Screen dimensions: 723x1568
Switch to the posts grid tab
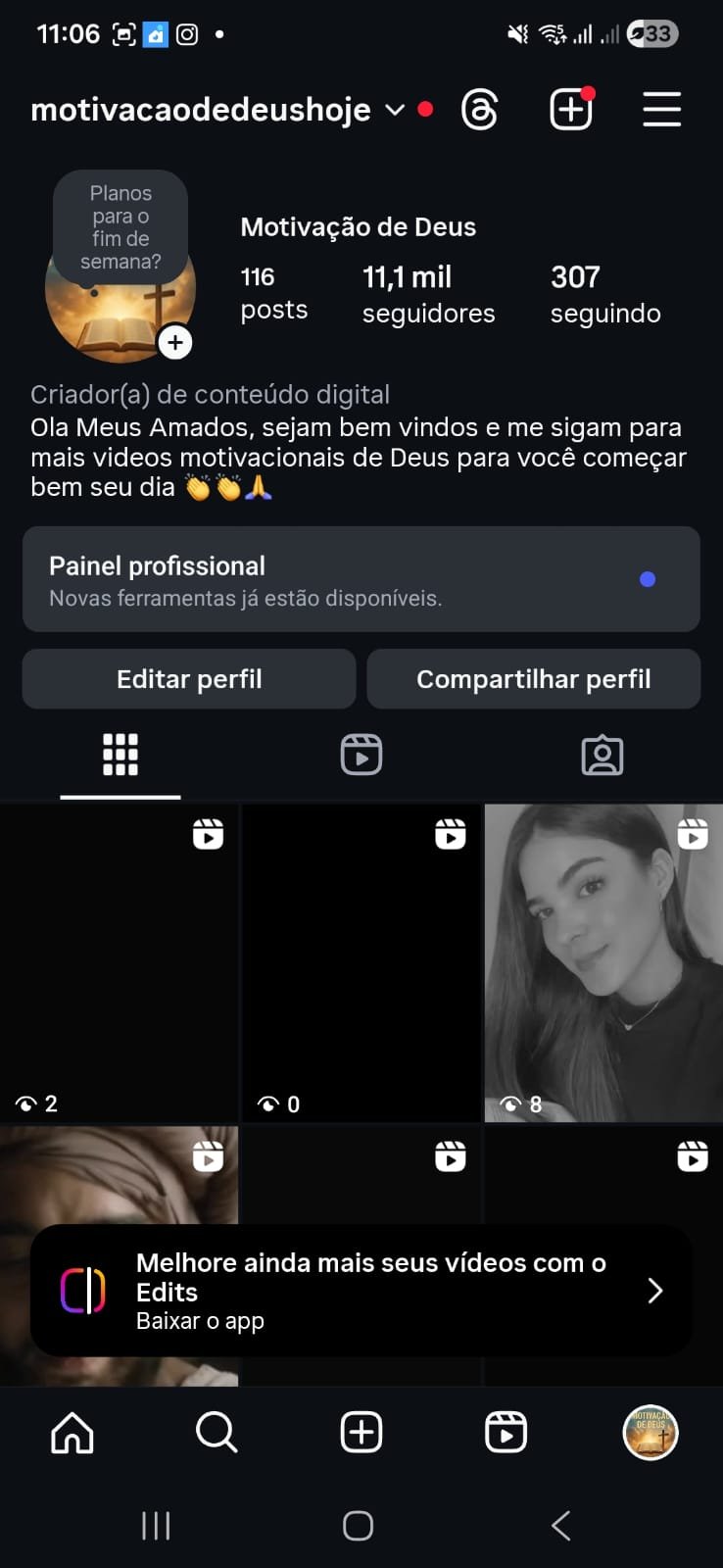[x=120, y=756]
